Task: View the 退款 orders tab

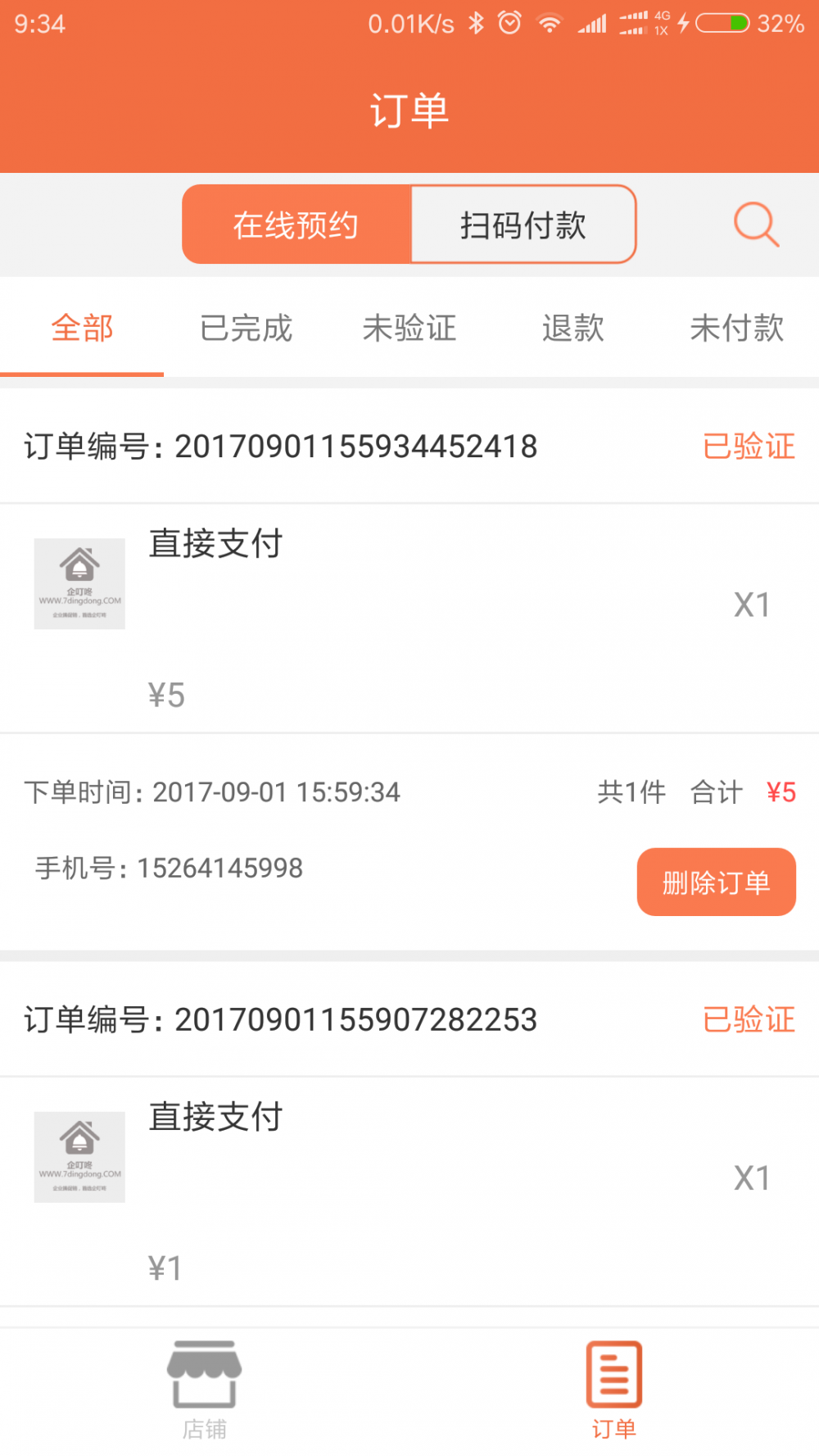Action: pos(573,328)
